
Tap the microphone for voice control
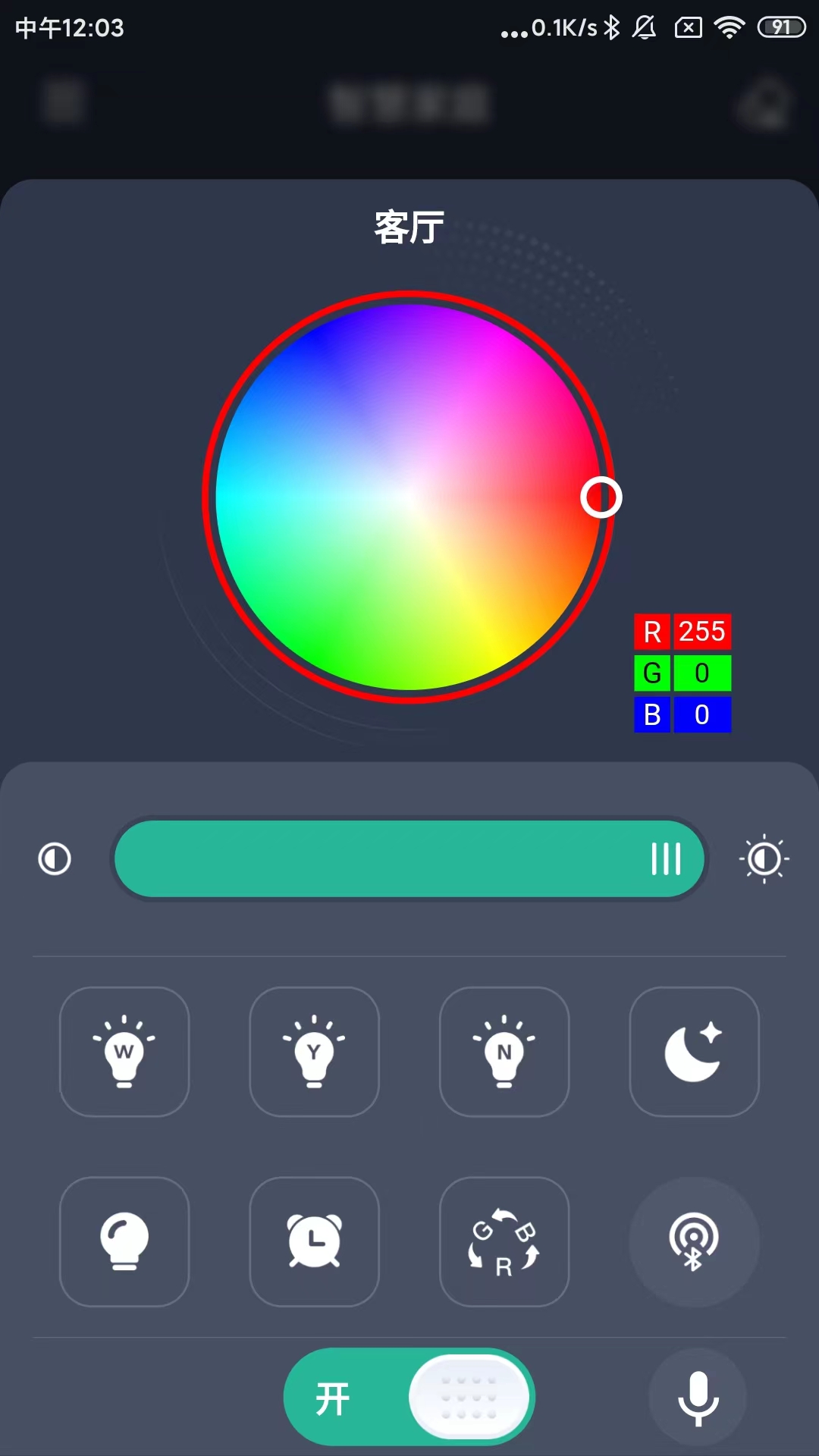coord(698,1398)
